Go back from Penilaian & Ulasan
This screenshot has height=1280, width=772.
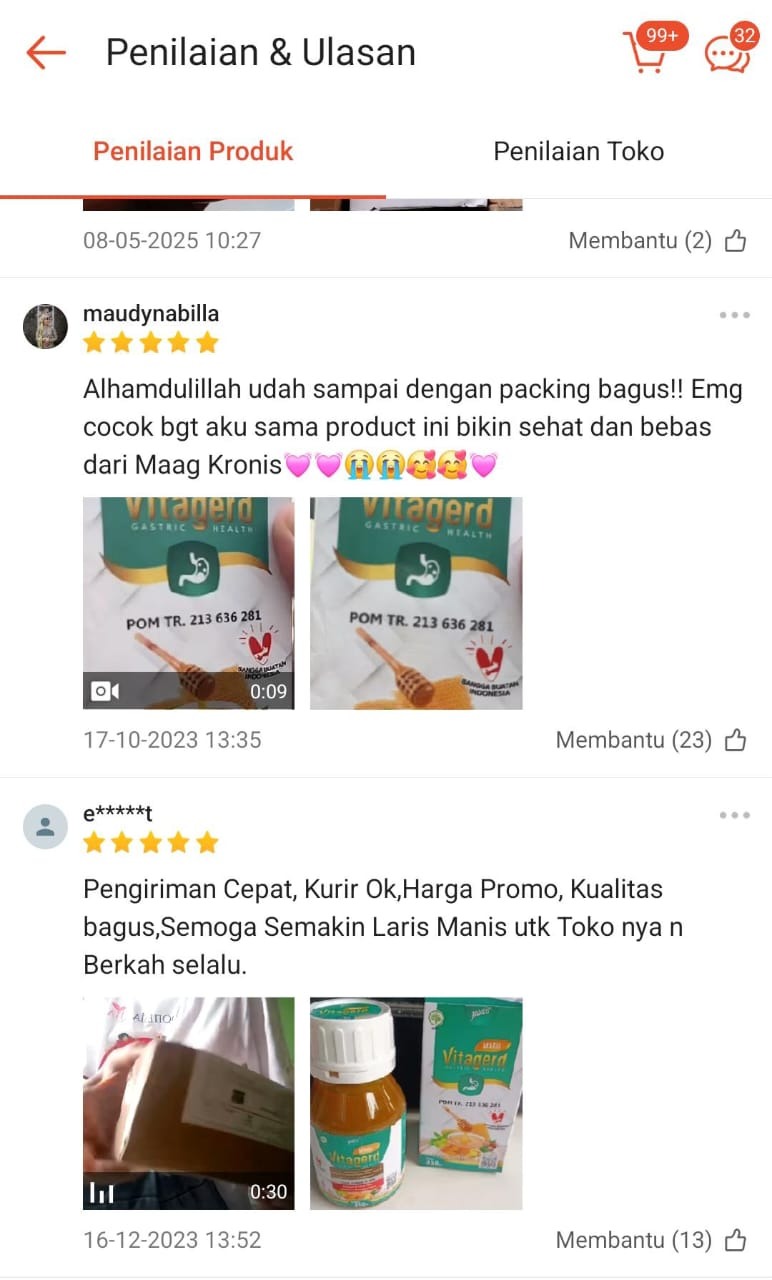coord(46,52)
